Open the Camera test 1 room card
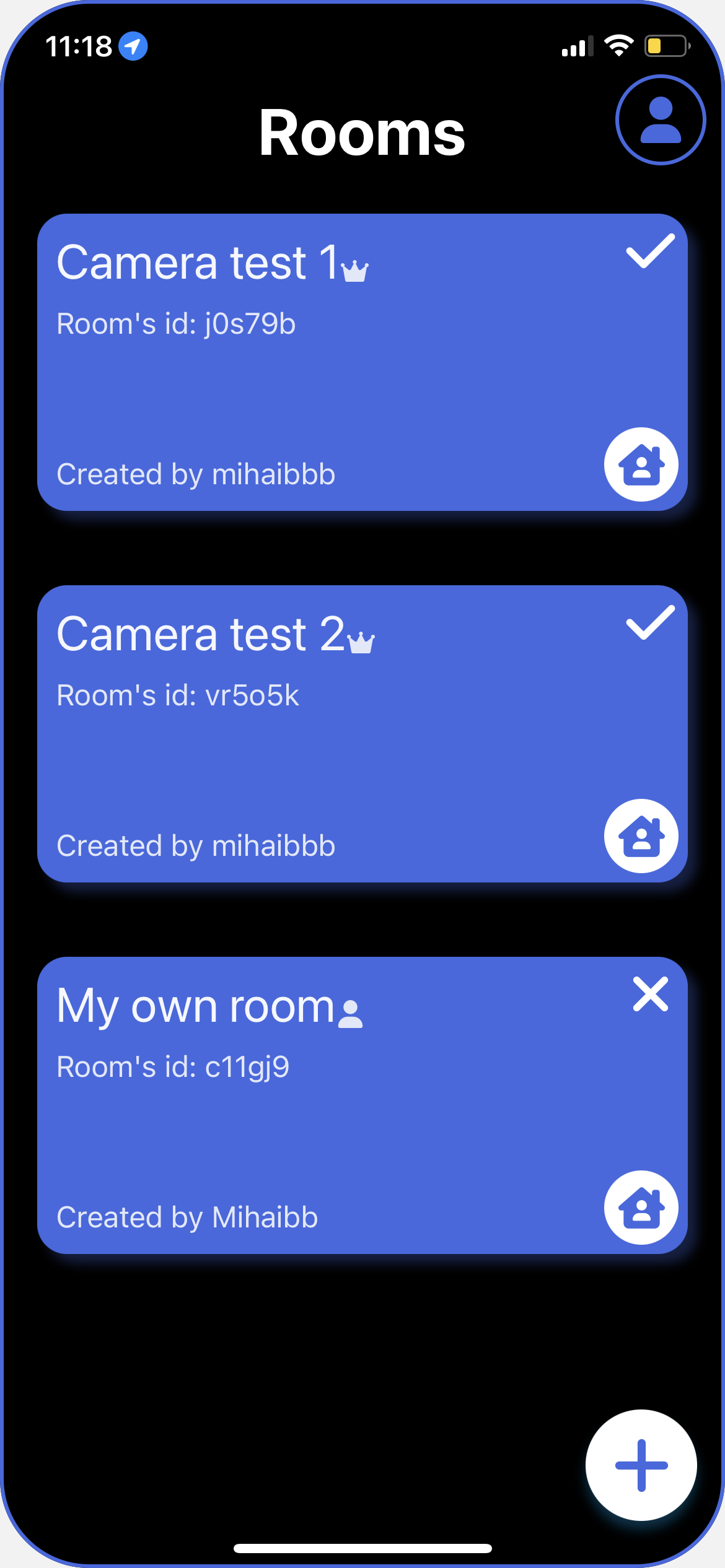Image resolution: width=725 pixels, height=1568 pixels. click(362, 362)
